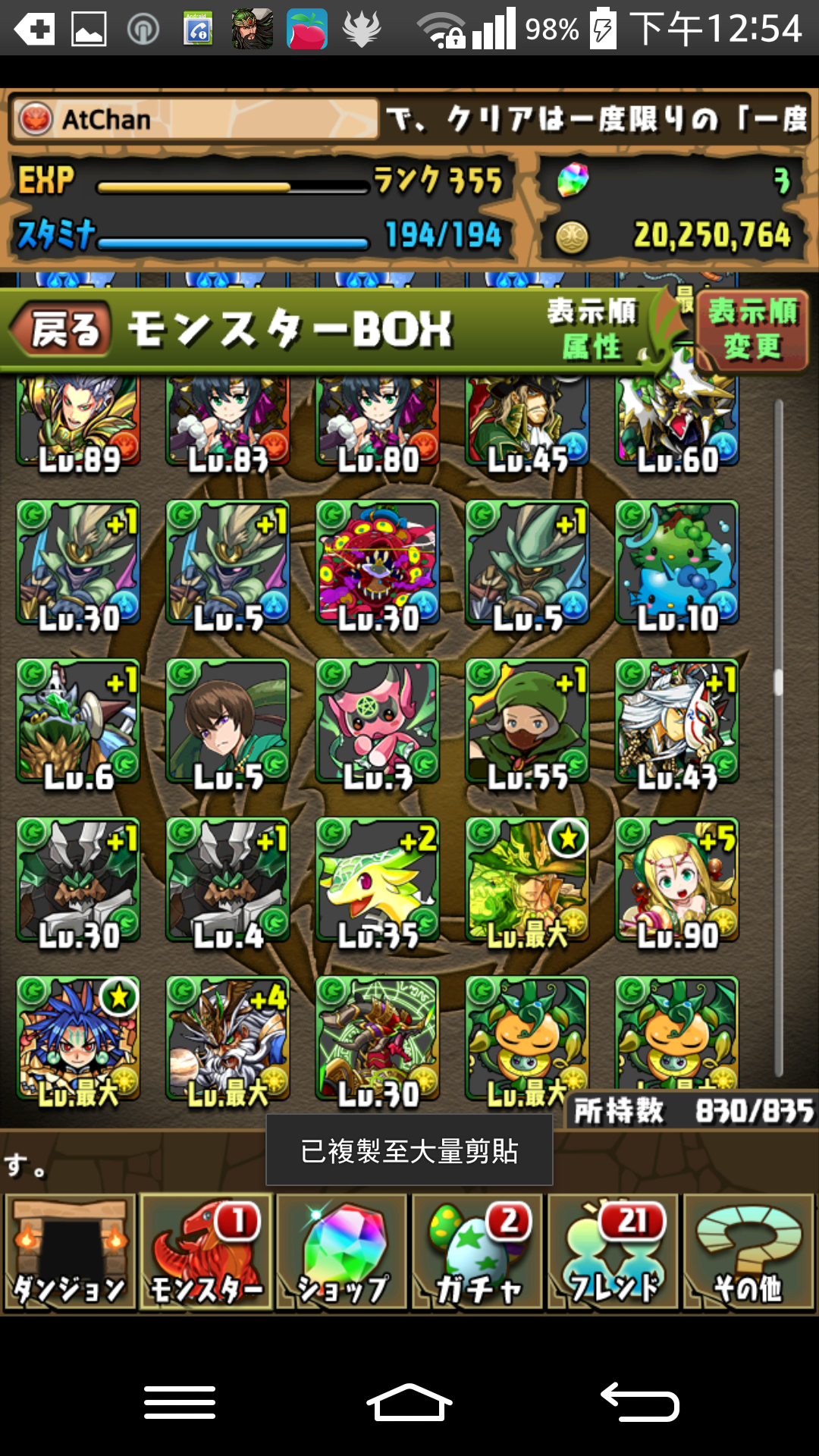
Task: Open the ダンジョン tab
Action: click(70, 1252)
